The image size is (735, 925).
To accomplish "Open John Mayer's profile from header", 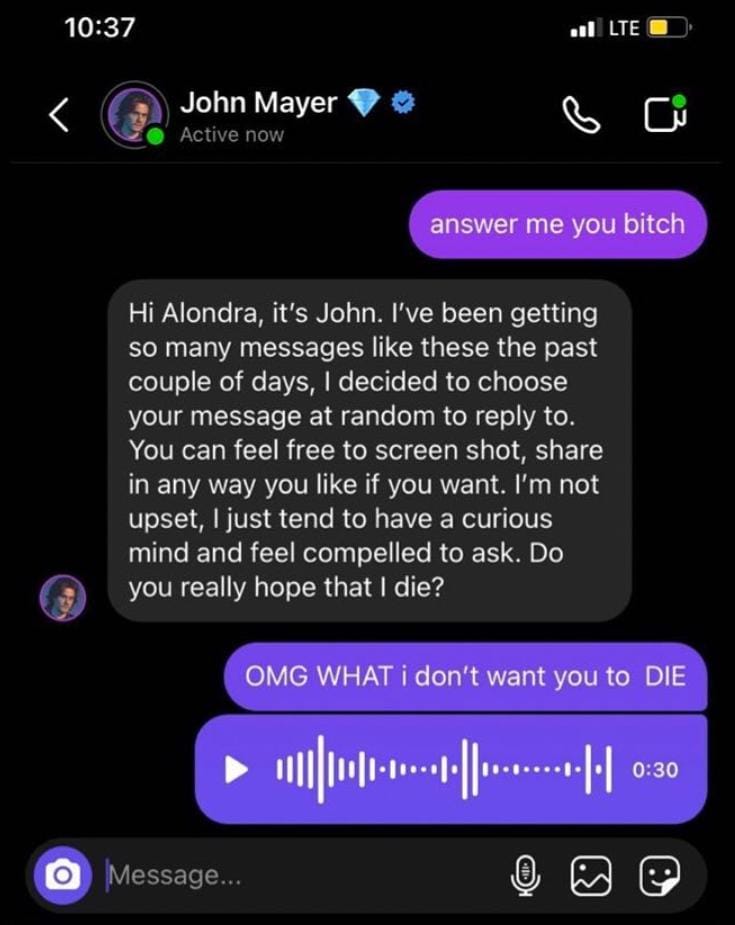I will [x=258, y=103].
